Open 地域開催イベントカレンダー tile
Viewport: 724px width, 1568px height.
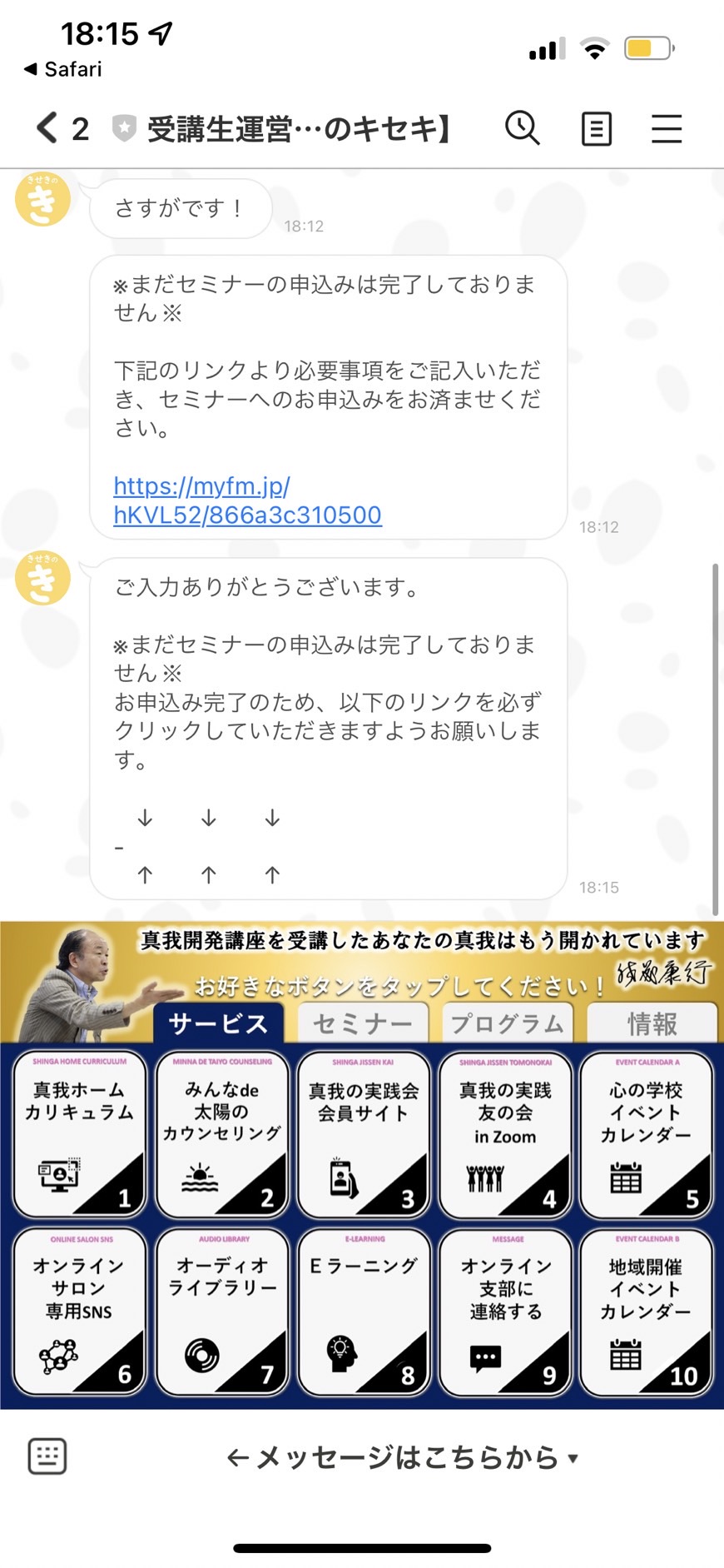[x=647, y=1312]
